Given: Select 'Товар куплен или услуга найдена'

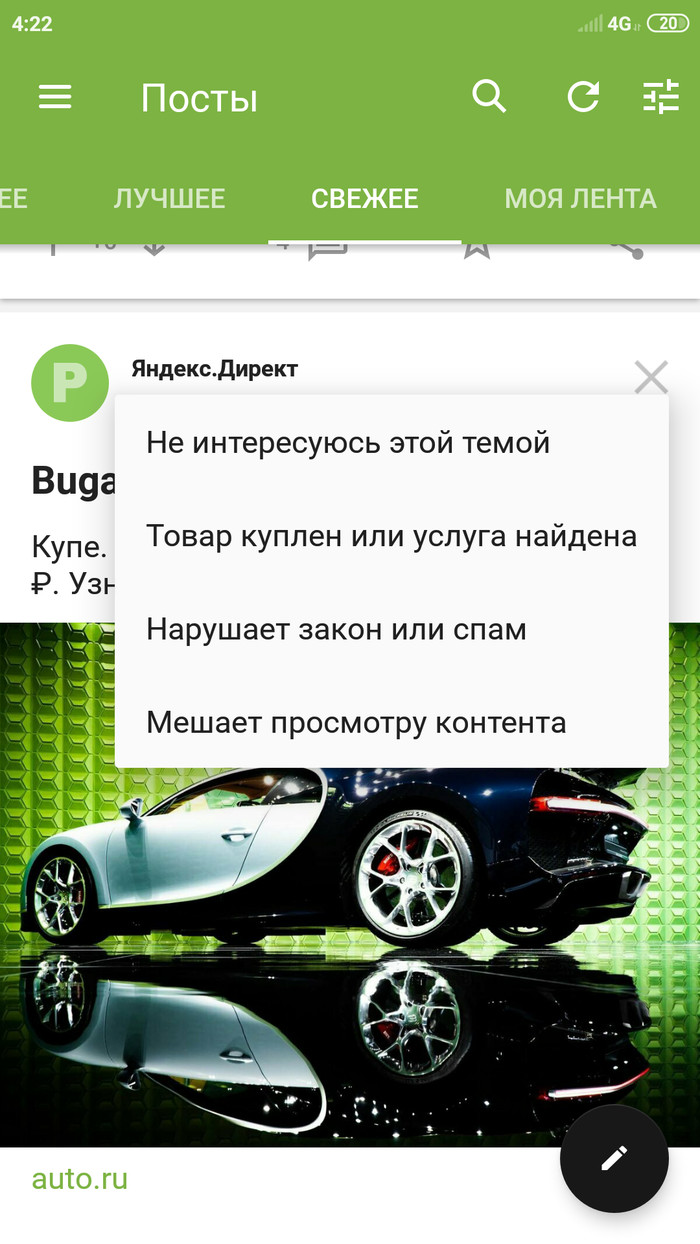Looking at the screenshot, I should click(391, 536).
